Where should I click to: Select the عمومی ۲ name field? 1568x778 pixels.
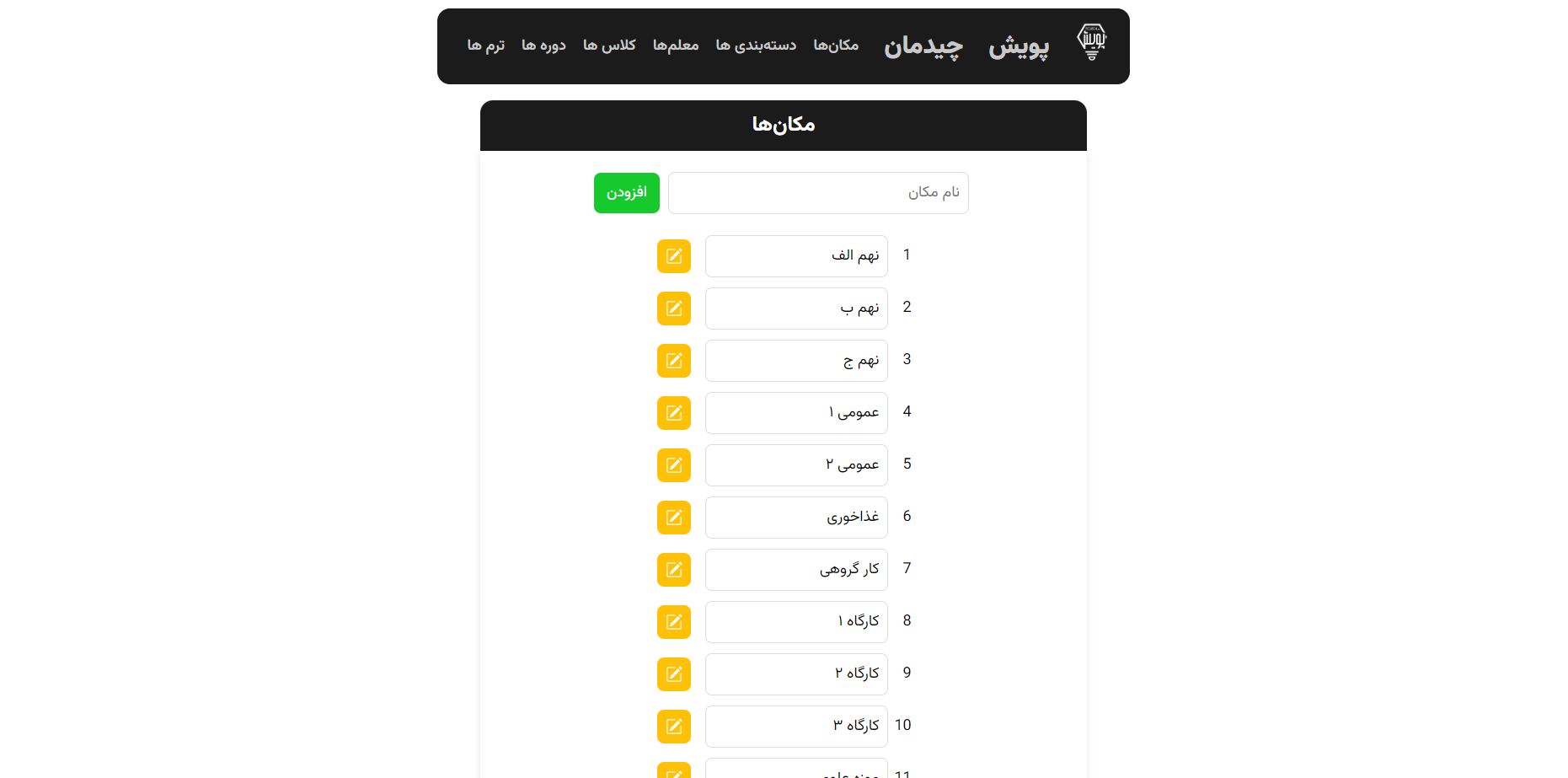(x=795, y=465)
